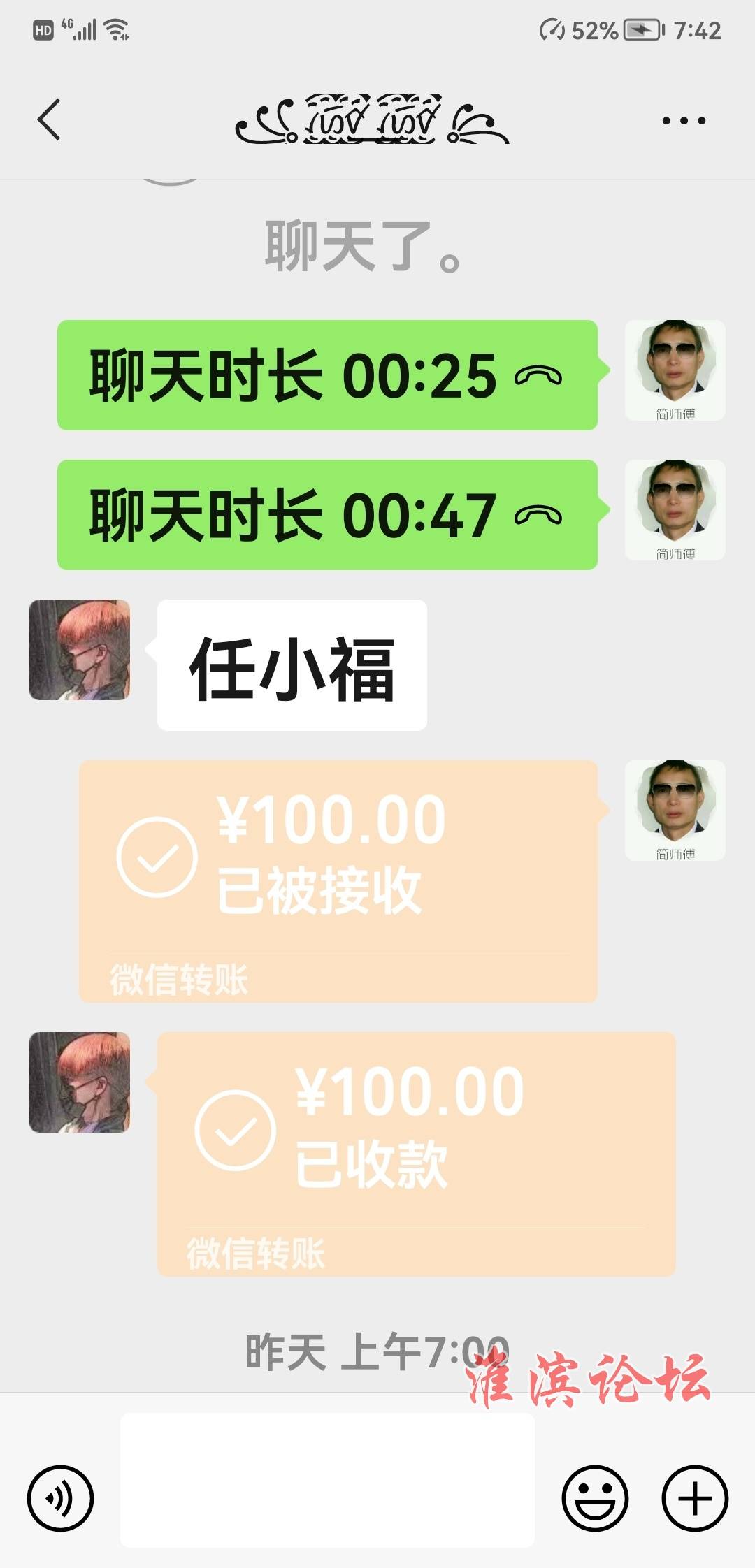
Task: Open the chat info overflow menu
Action: pos(684,121)
